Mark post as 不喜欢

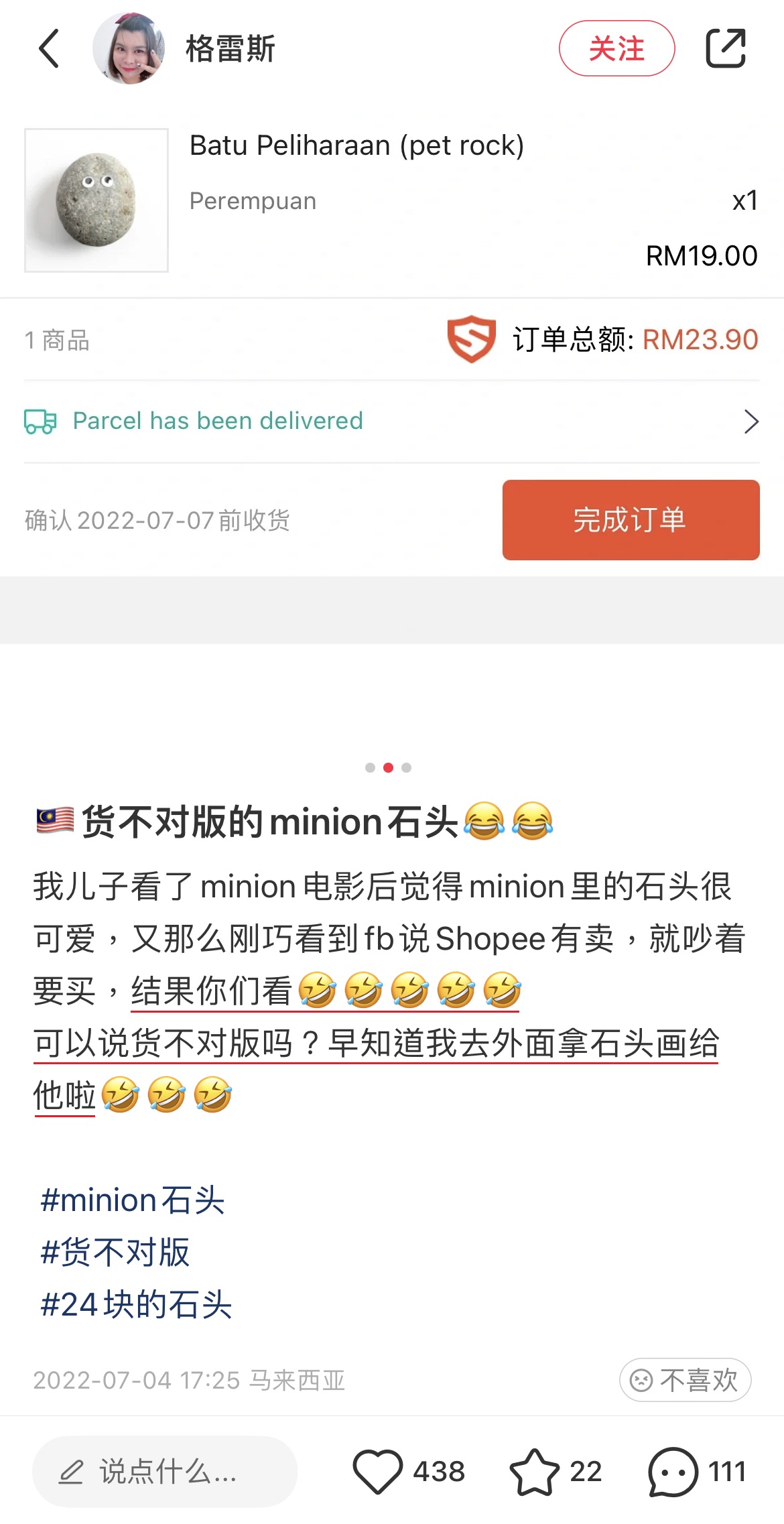(x=685, y=1380)
